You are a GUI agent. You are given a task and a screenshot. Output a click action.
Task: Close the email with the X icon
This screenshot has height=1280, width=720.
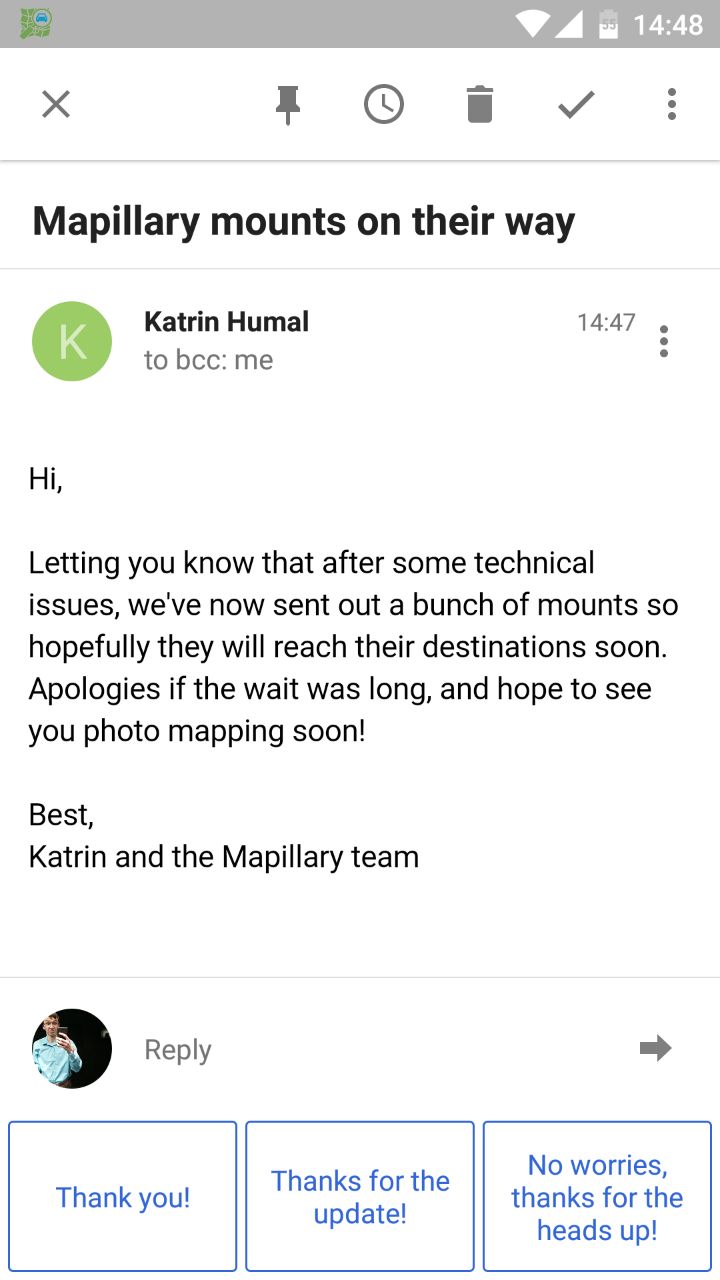(56, 104)
